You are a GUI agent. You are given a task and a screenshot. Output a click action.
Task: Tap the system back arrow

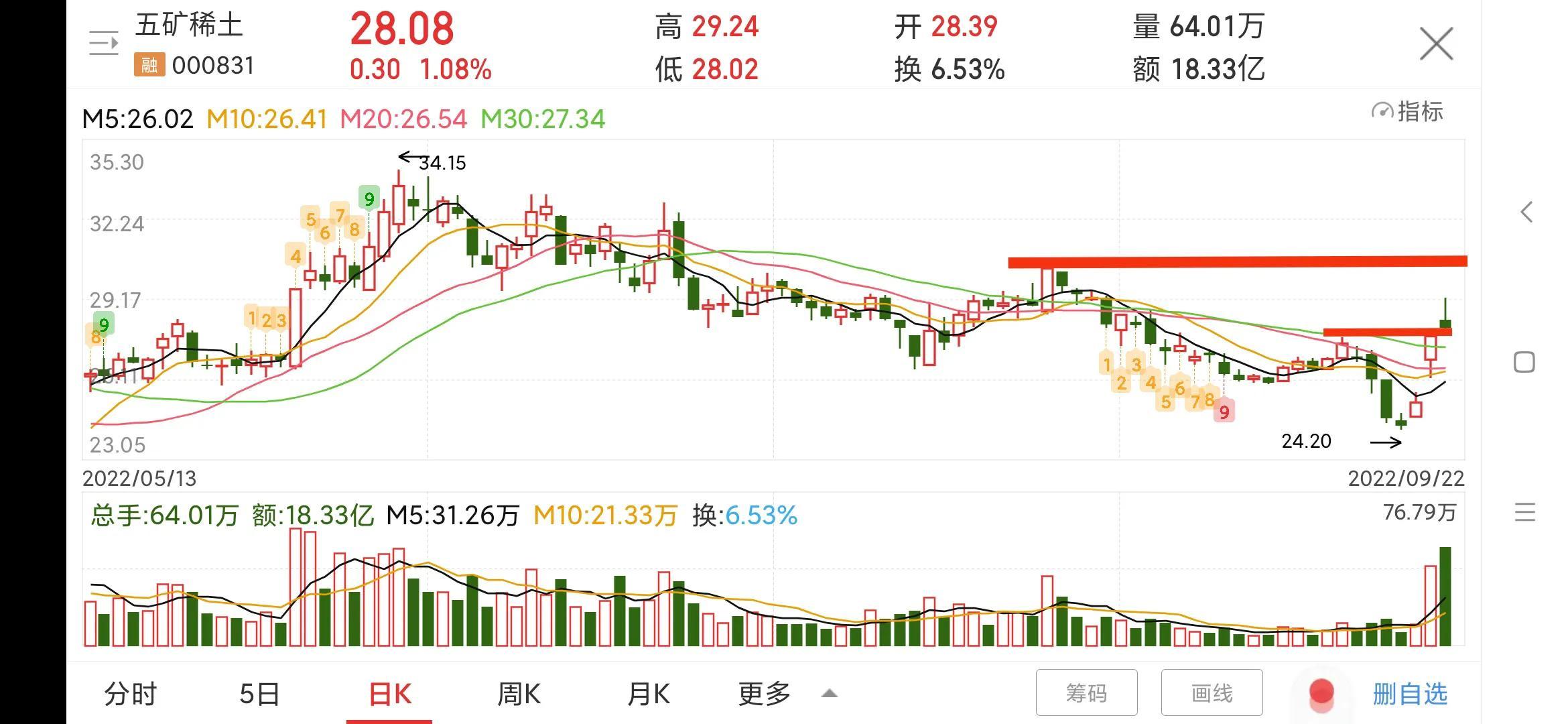1526,213
